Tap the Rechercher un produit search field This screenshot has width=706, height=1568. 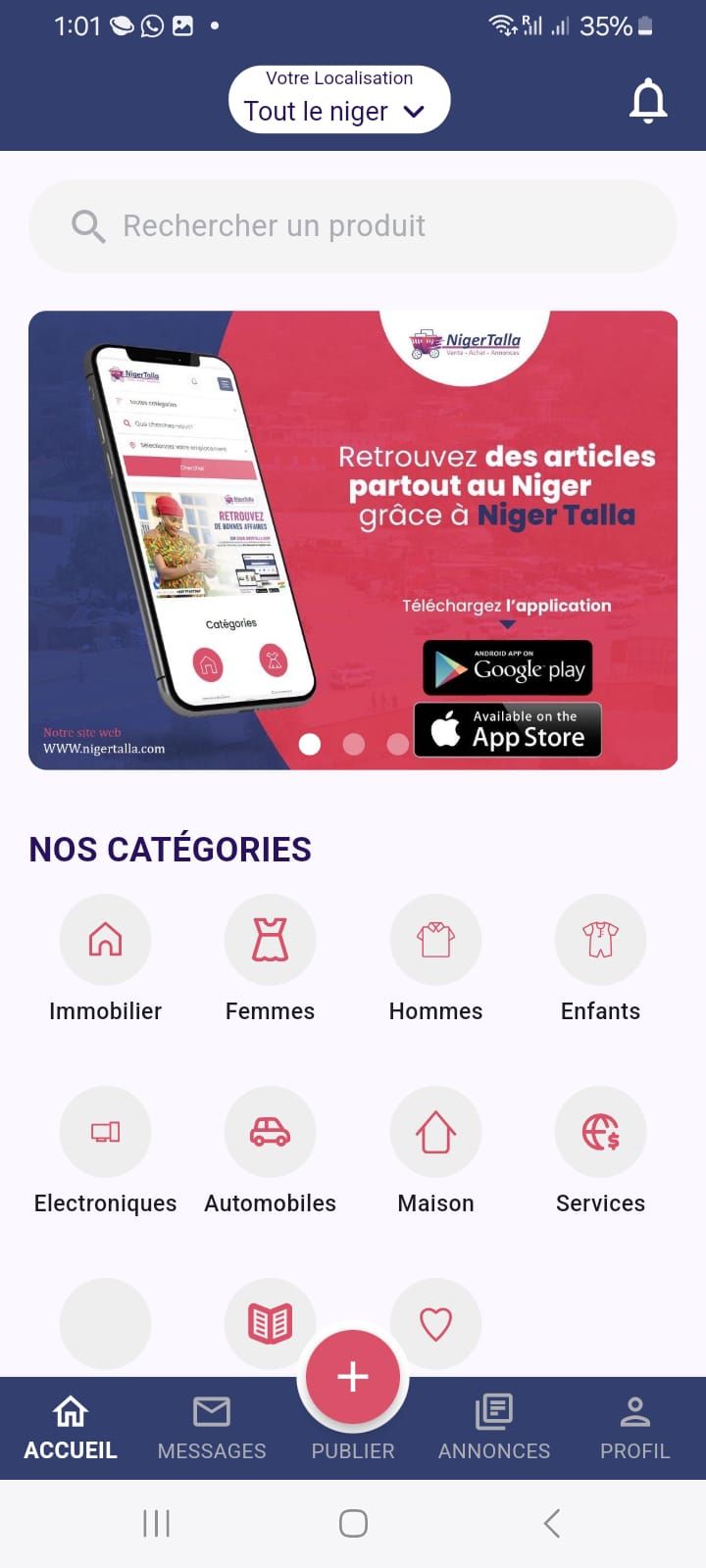(x=353, y=226)
